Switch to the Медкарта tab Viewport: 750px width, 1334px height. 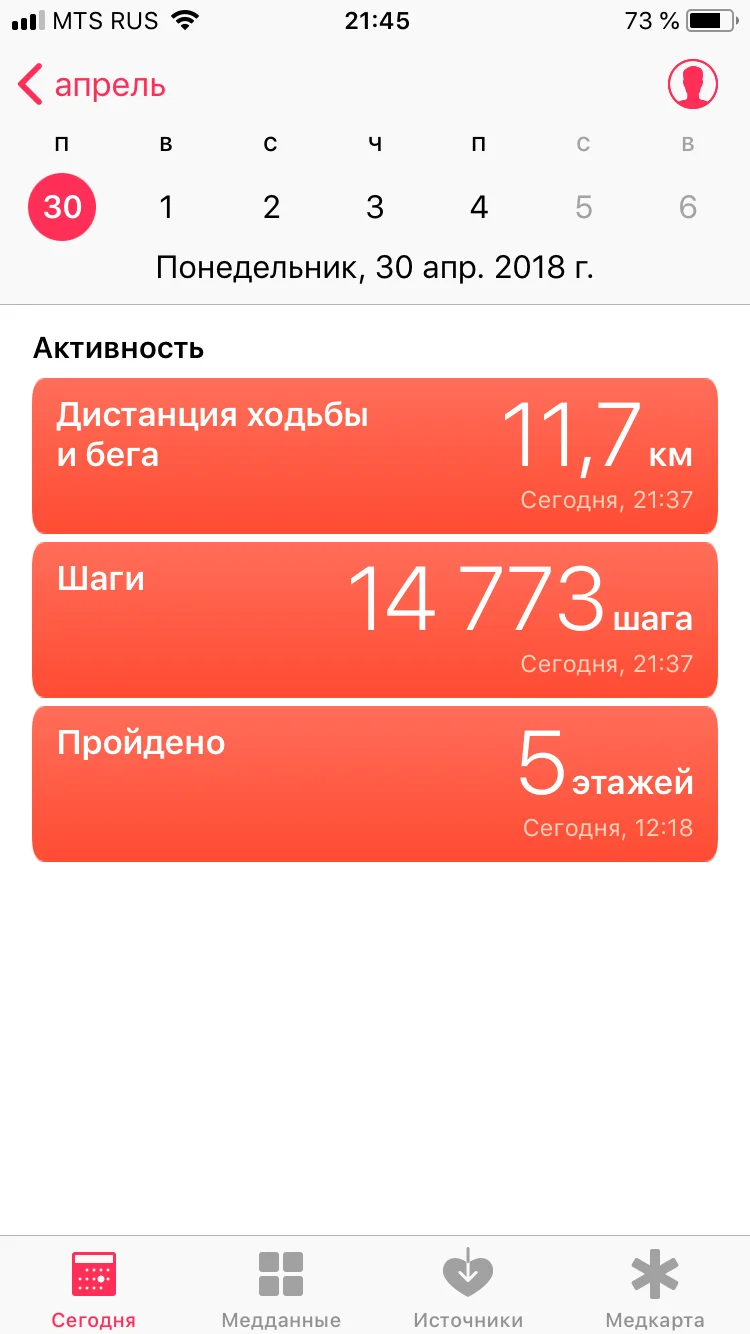click(655, 1289)
